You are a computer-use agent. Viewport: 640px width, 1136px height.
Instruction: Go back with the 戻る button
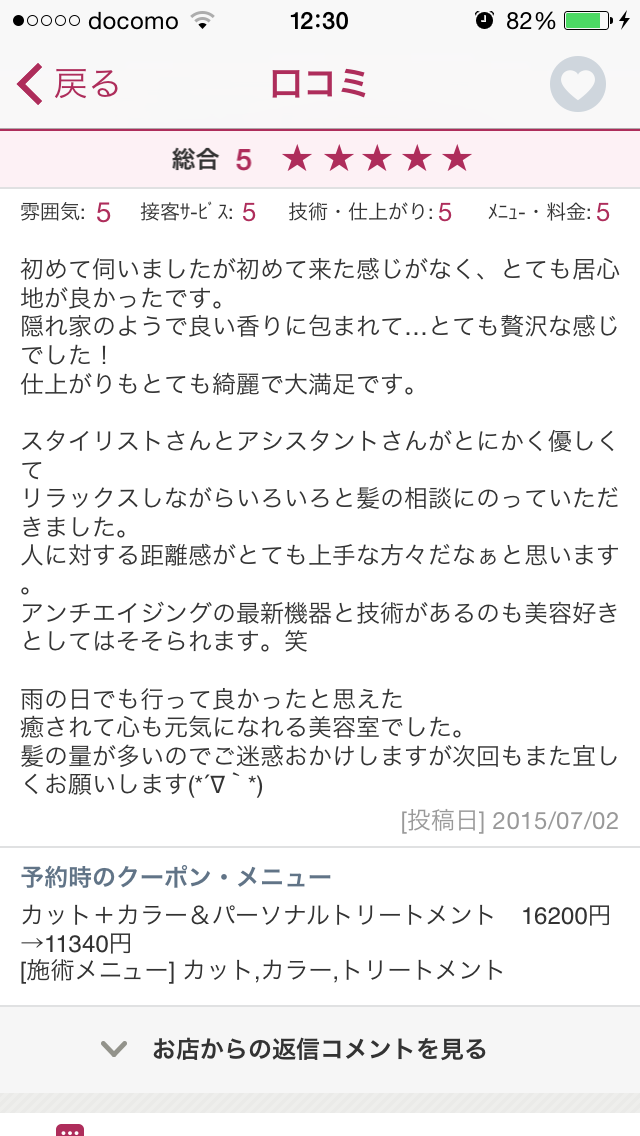[x=68, y=84]
